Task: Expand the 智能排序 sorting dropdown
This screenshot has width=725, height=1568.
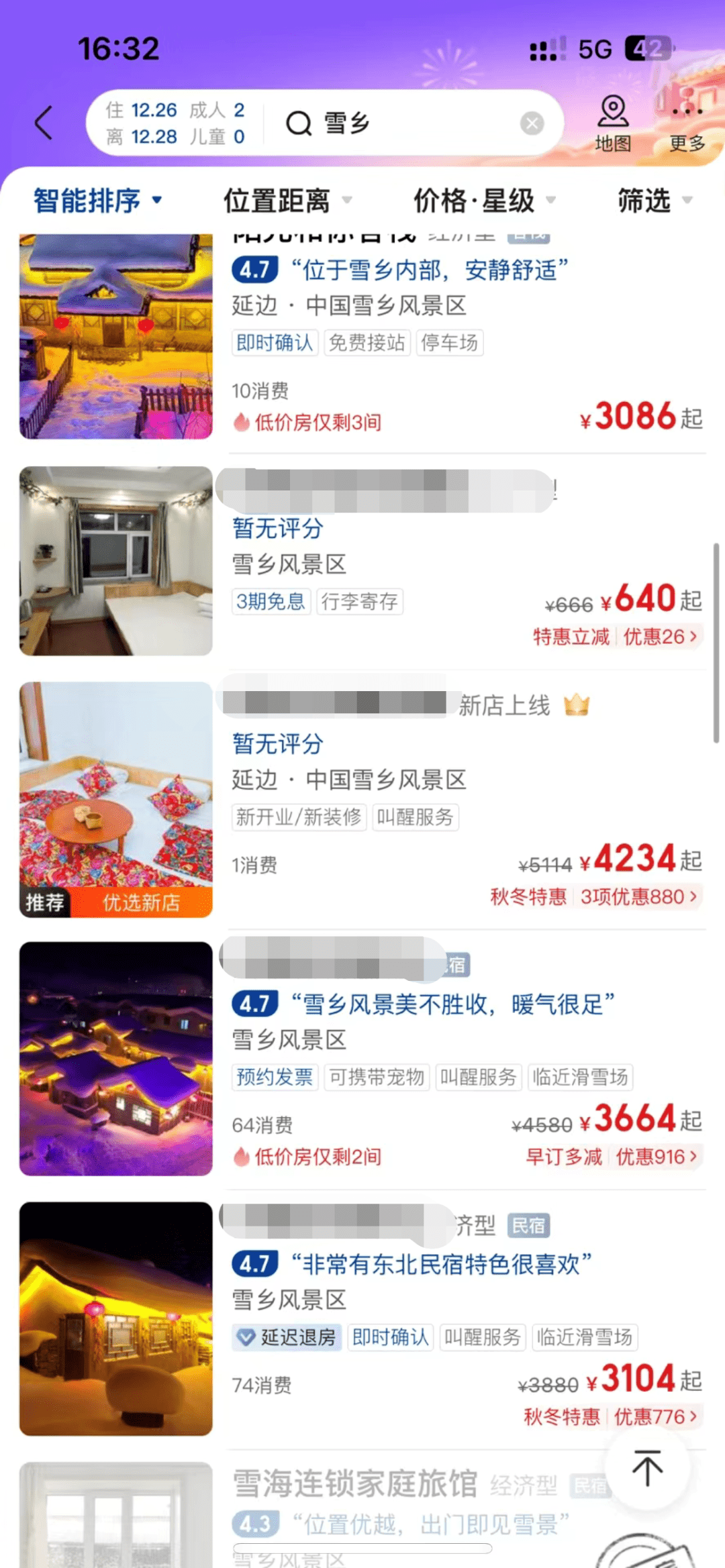Action: (98, 200)
